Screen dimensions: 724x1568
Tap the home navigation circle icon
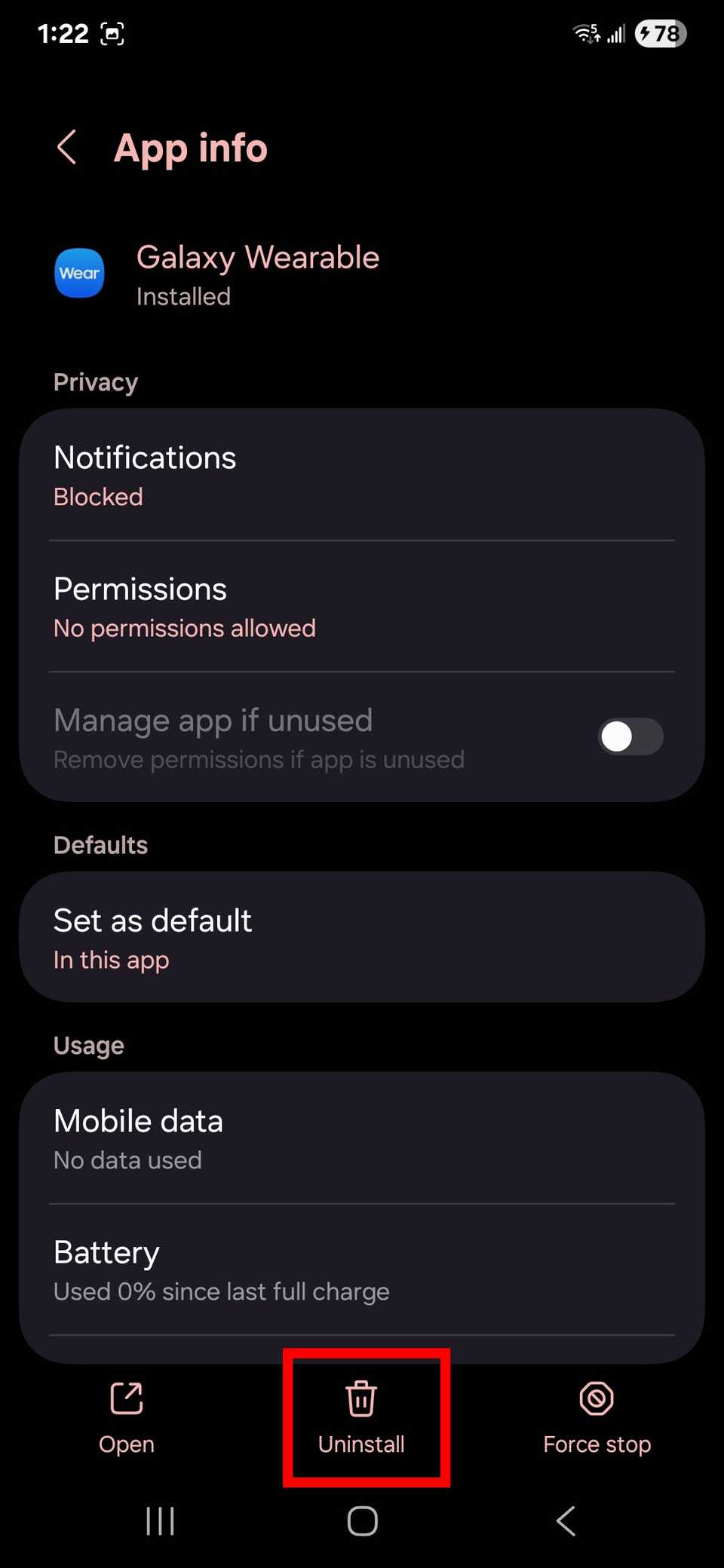pos(362,1521)
